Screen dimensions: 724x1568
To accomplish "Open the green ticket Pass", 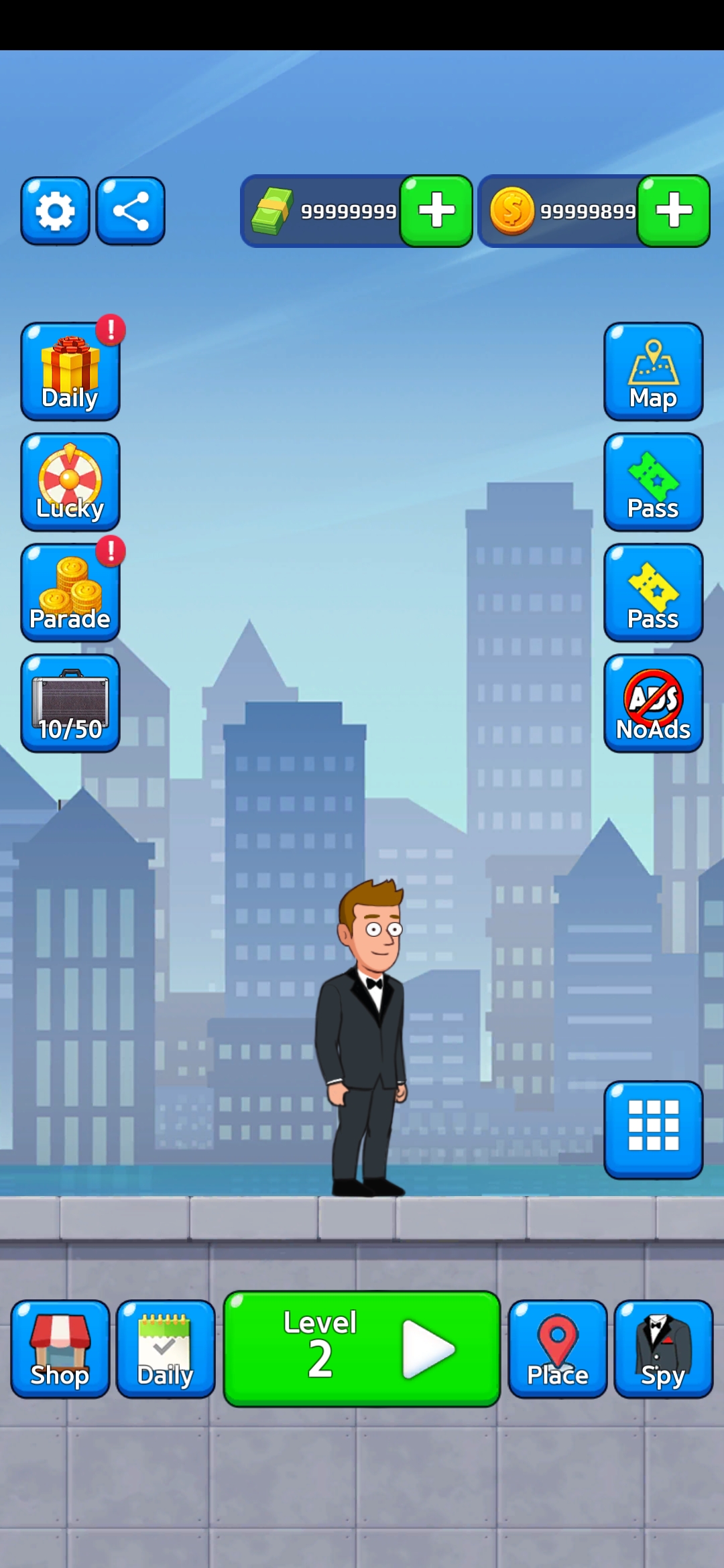I will click(653, 482).
